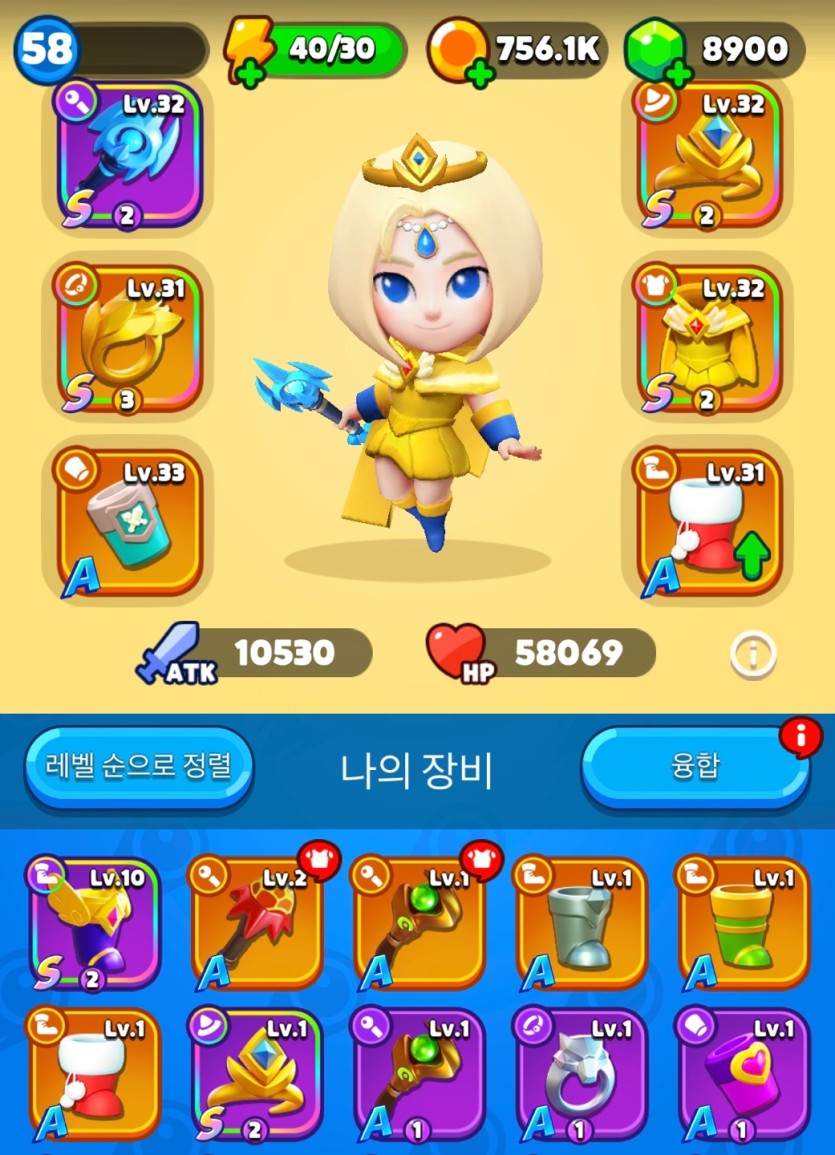Open the equipped Lv.32 golden armor
This screenshot has width=835, height=1155.
(x=708, y=339)
